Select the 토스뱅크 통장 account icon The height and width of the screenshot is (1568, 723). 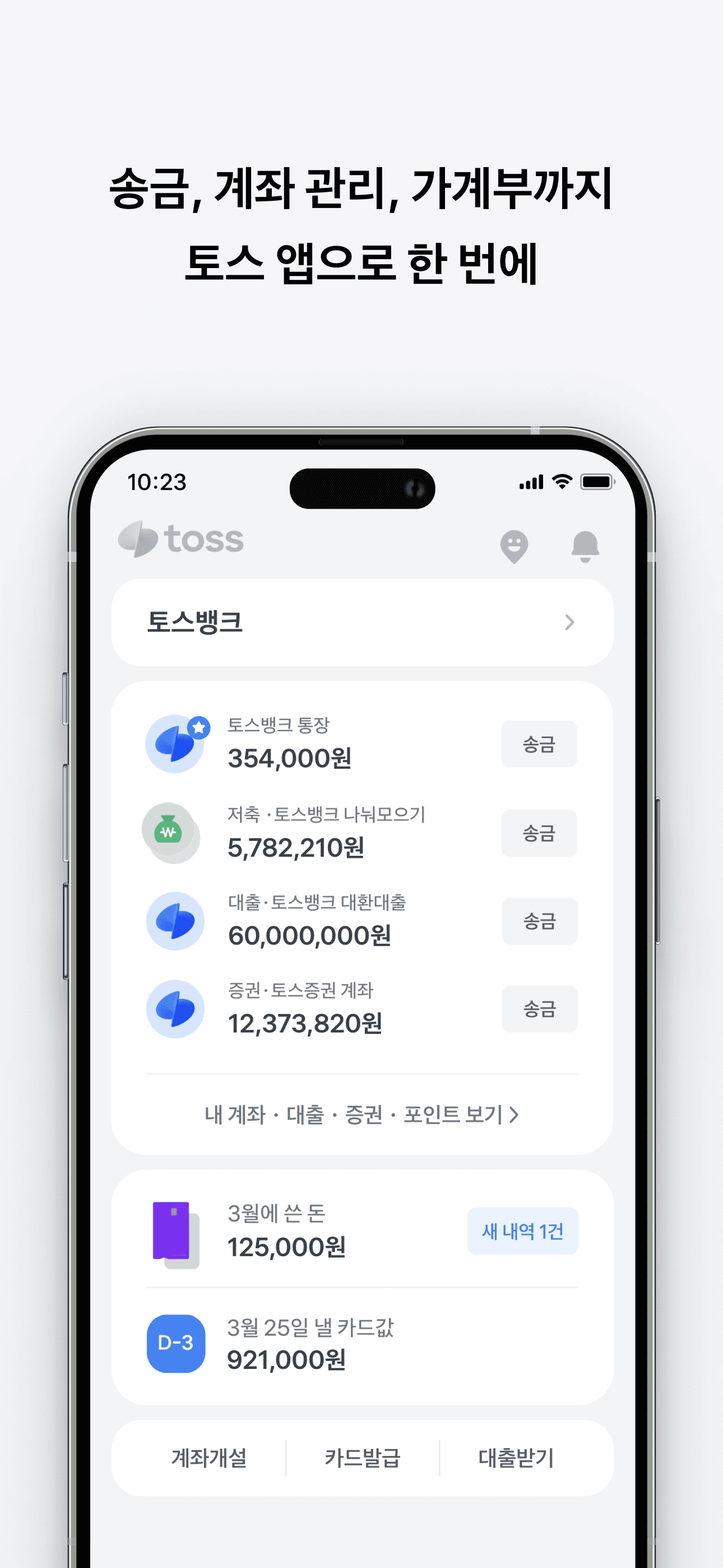pyautogui.click(x=175, y=745)
